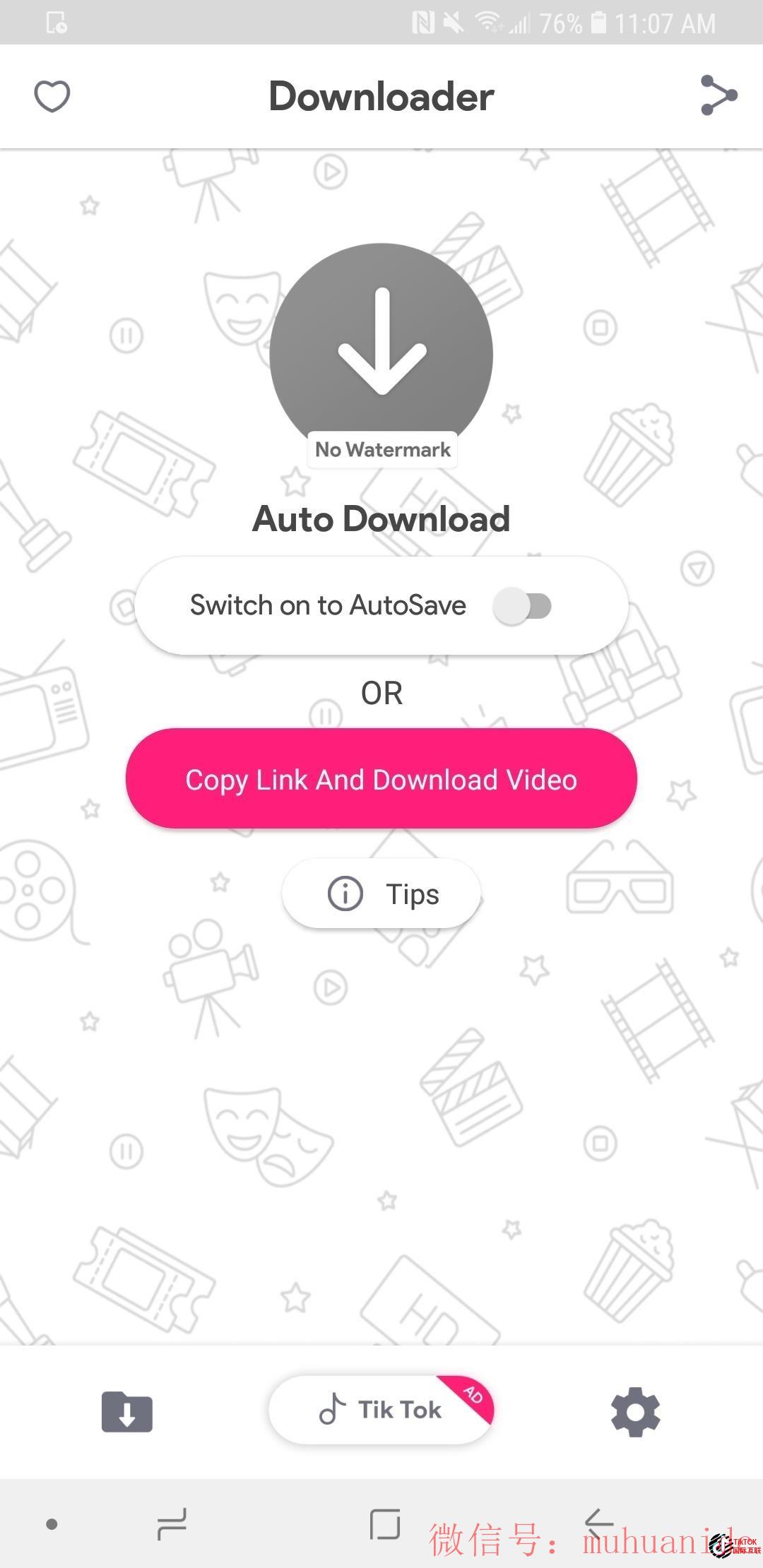Open the Tips info button
Screen dimensions: 763x1568
click(x=381, y=893)
